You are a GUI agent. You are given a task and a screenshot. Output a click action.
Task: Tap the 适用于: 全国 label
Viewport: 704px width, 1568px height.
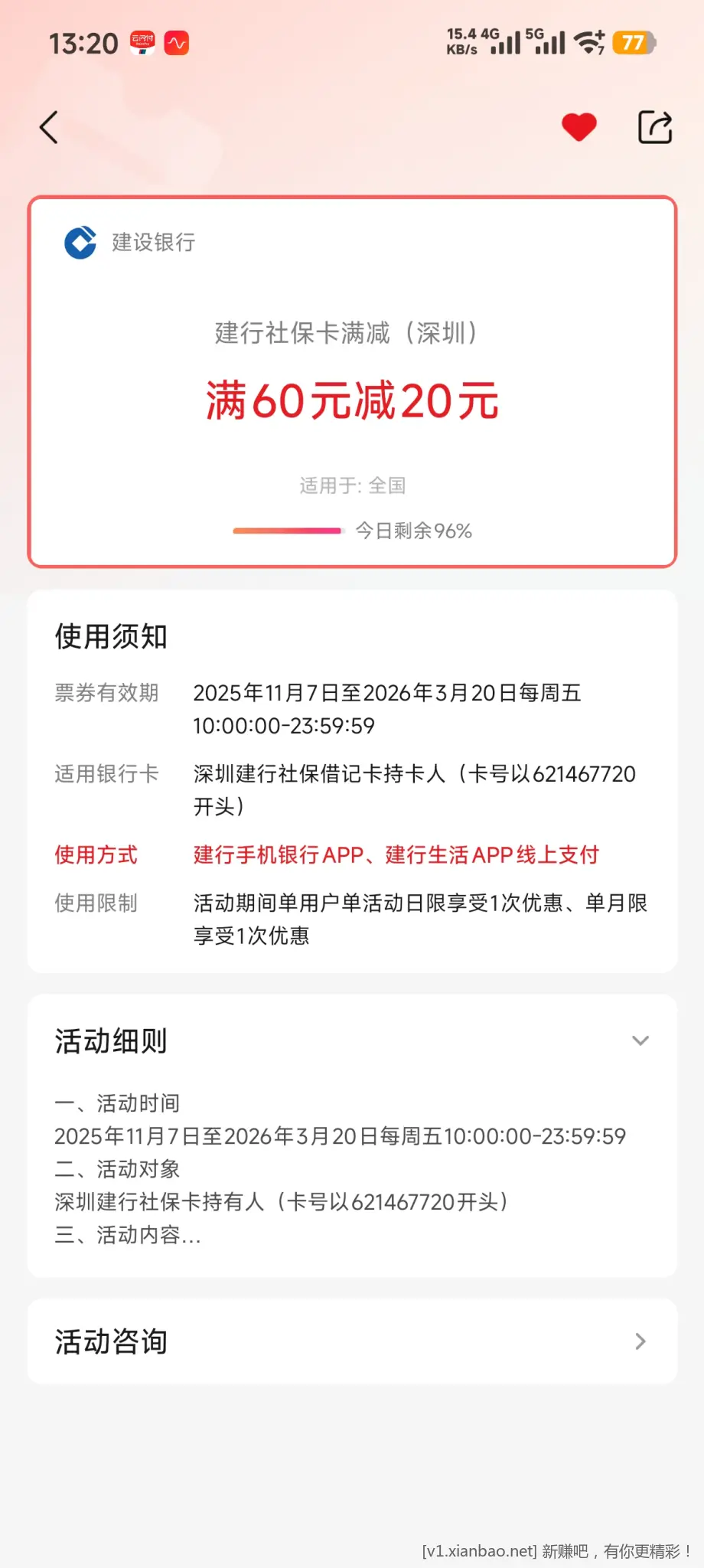(352, 485)
